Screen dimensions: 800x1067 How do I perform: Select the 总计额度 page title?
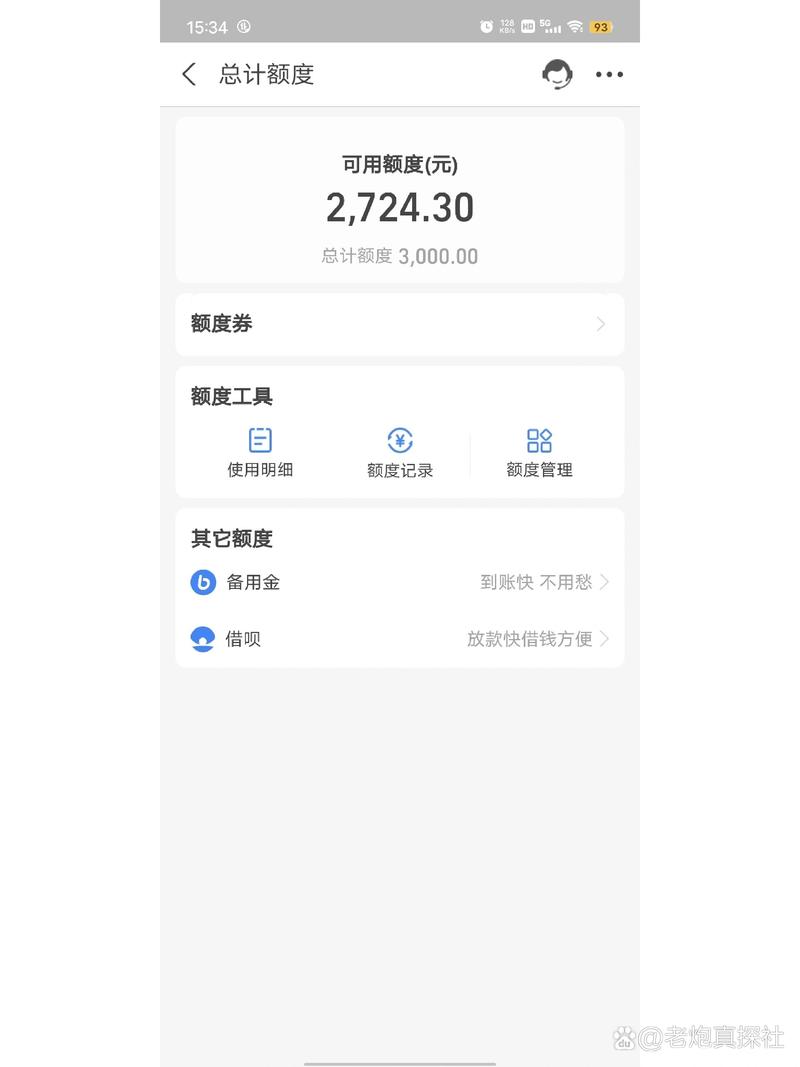266,74
